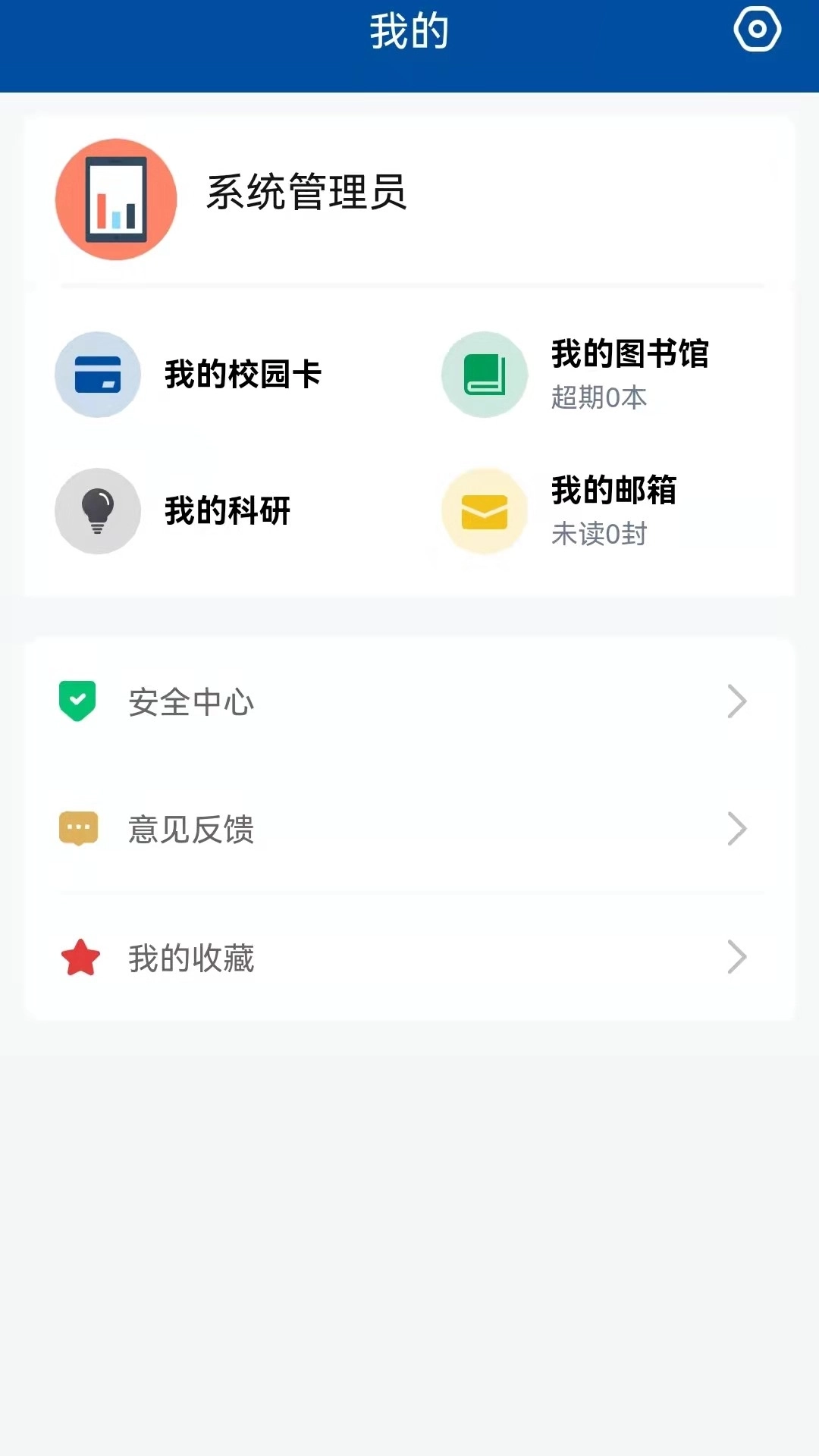Screen dimensions: 819x1456
Task: Tap the 我的 title bar
Action: pyautogui.click(x=409, y=30)
